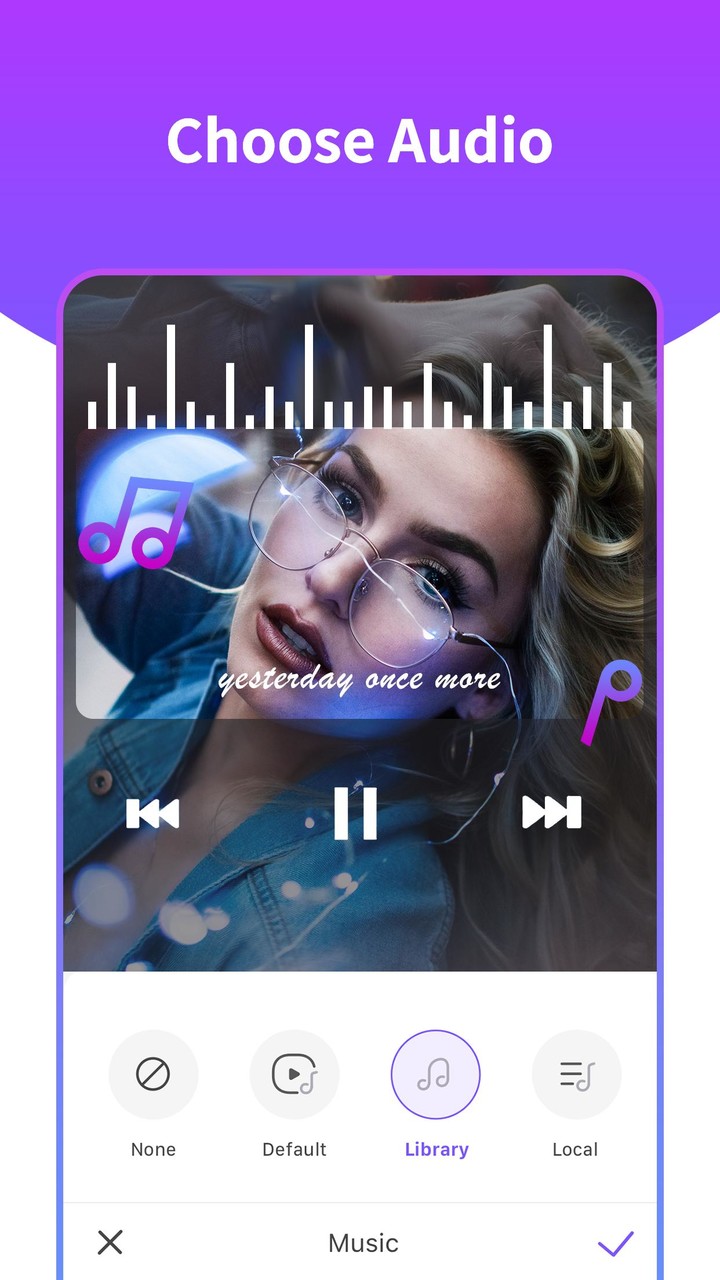This screenshot has width=720, height=1280.
Task: Skip to the next track
Action: tap(552, 813)
